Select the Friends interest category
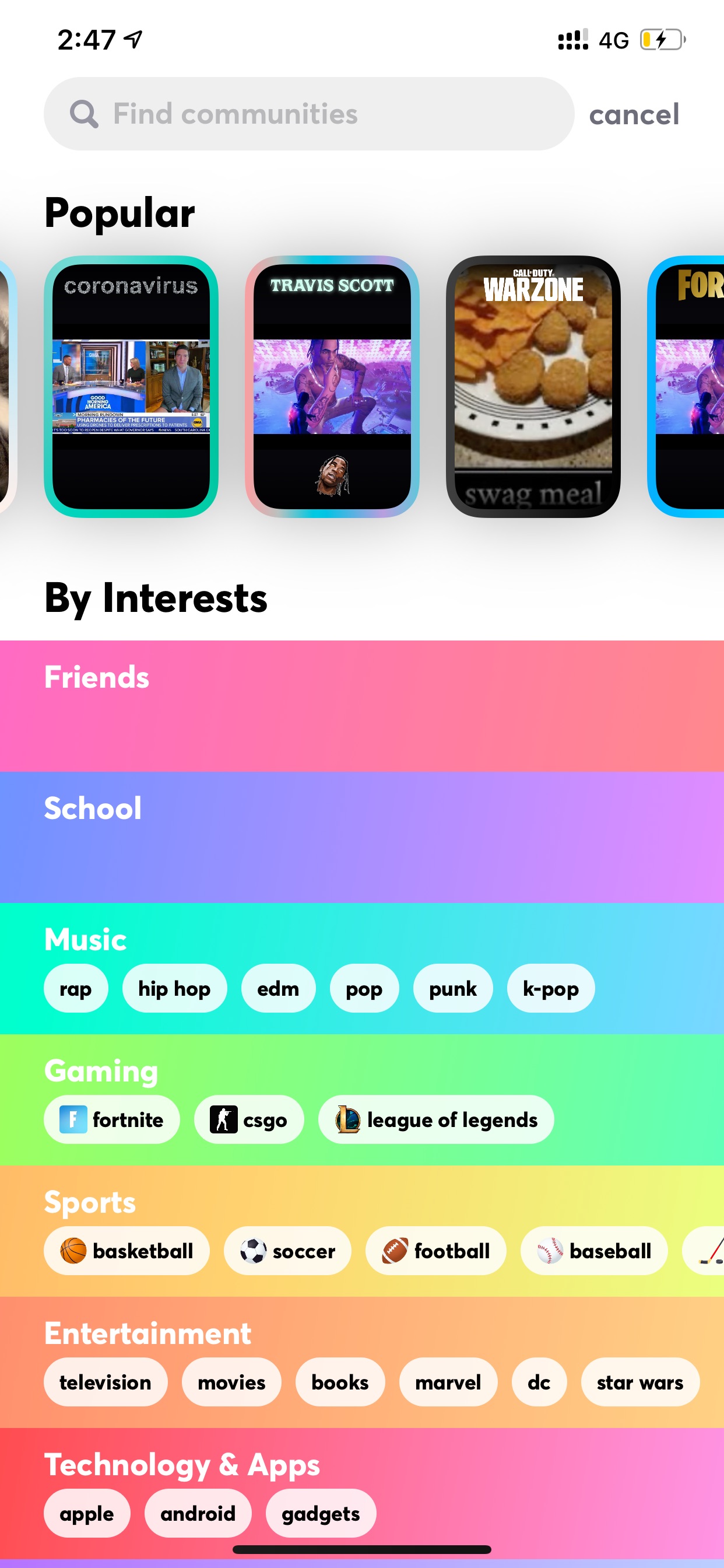 (362, 706)
